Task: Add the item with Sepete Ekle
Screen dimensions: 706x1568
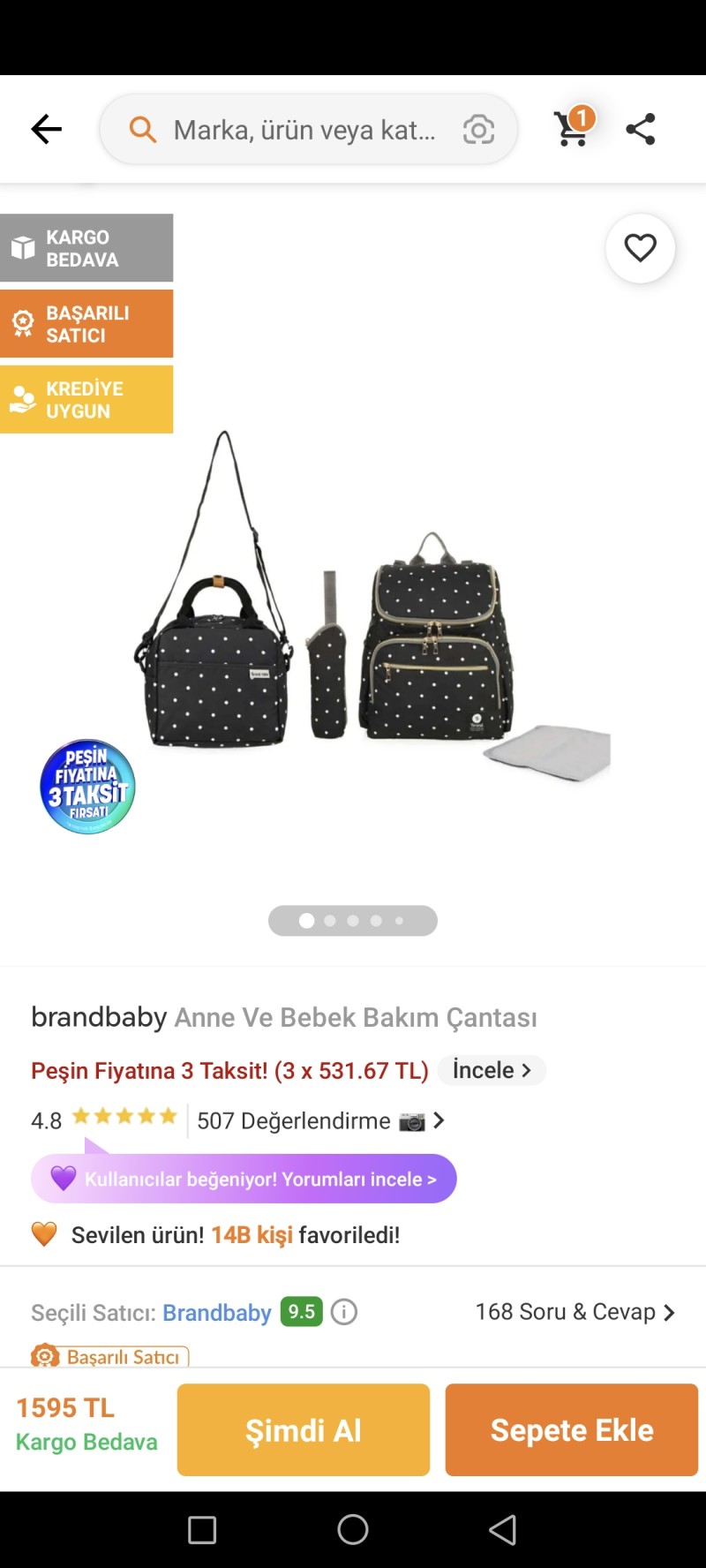Action: 571,1430
